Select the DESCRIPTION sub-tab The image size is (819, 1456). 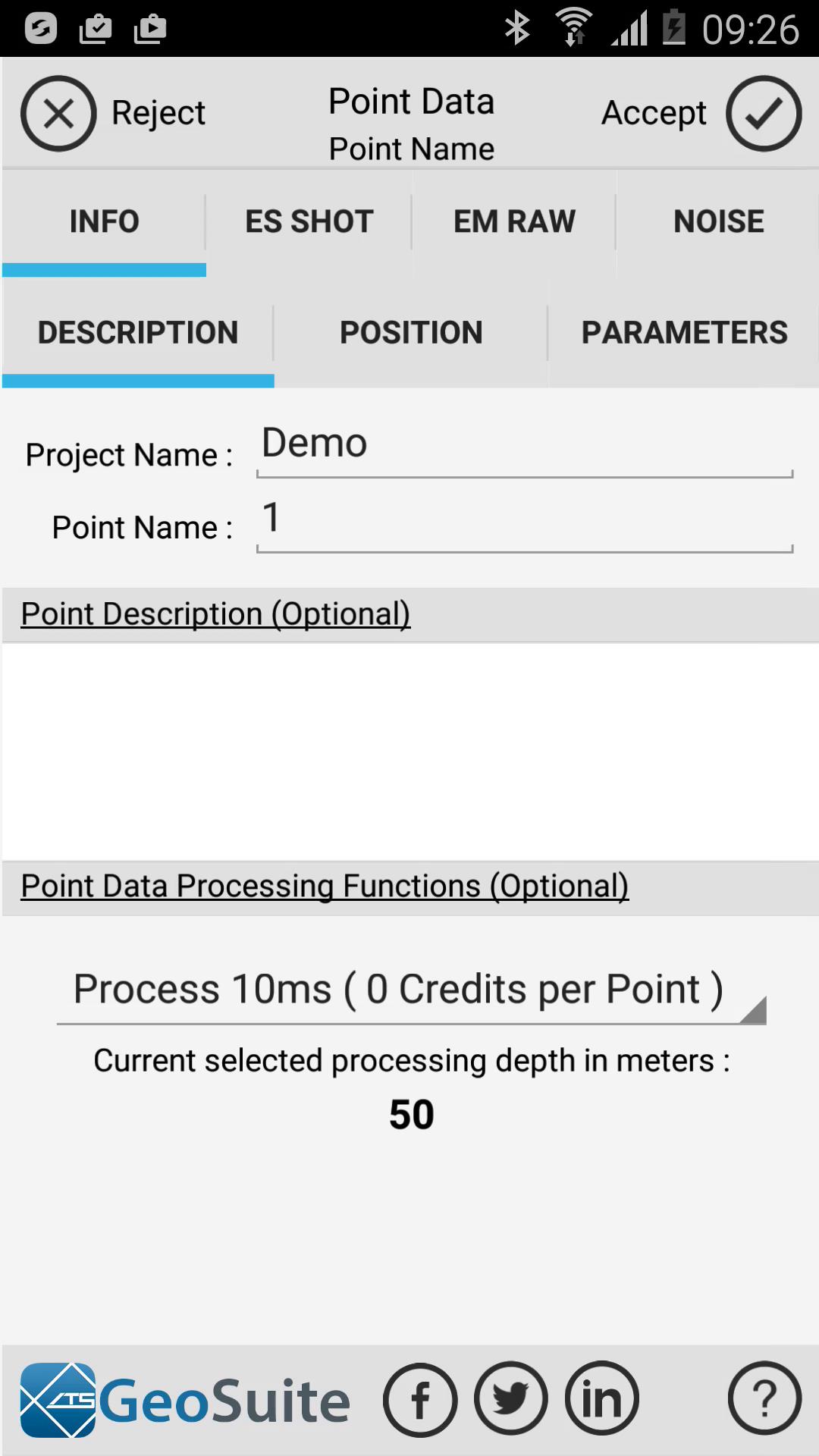(x=138, y=332)
